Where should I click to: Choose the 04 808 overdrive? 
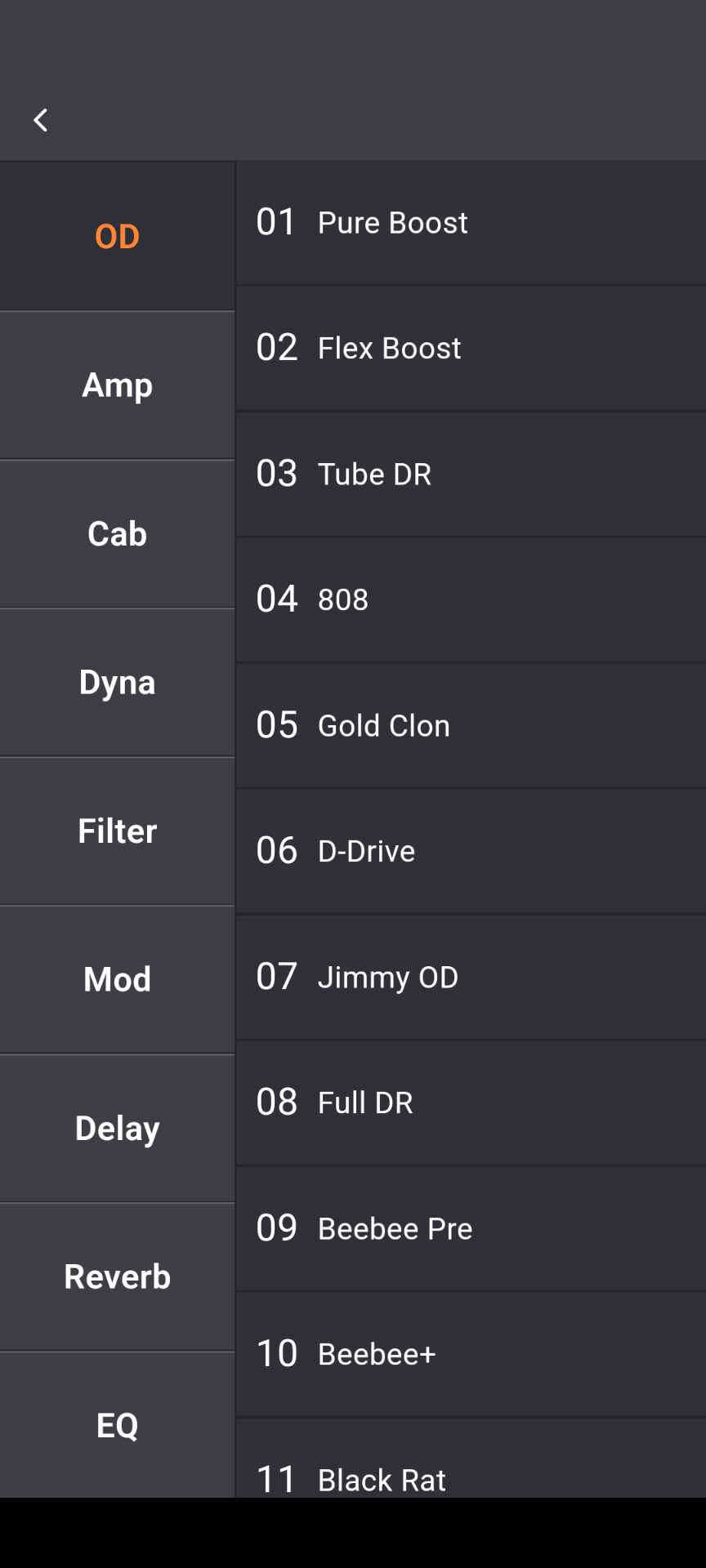471,599
